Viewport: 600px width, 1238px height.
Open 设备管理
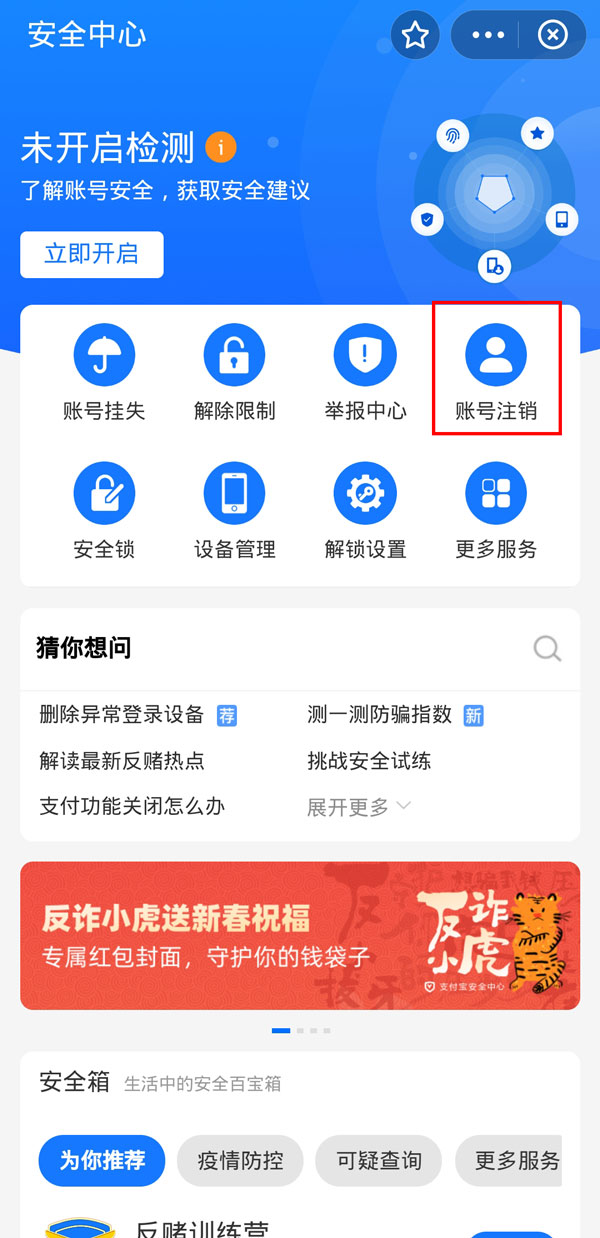(x=235, y=511)
